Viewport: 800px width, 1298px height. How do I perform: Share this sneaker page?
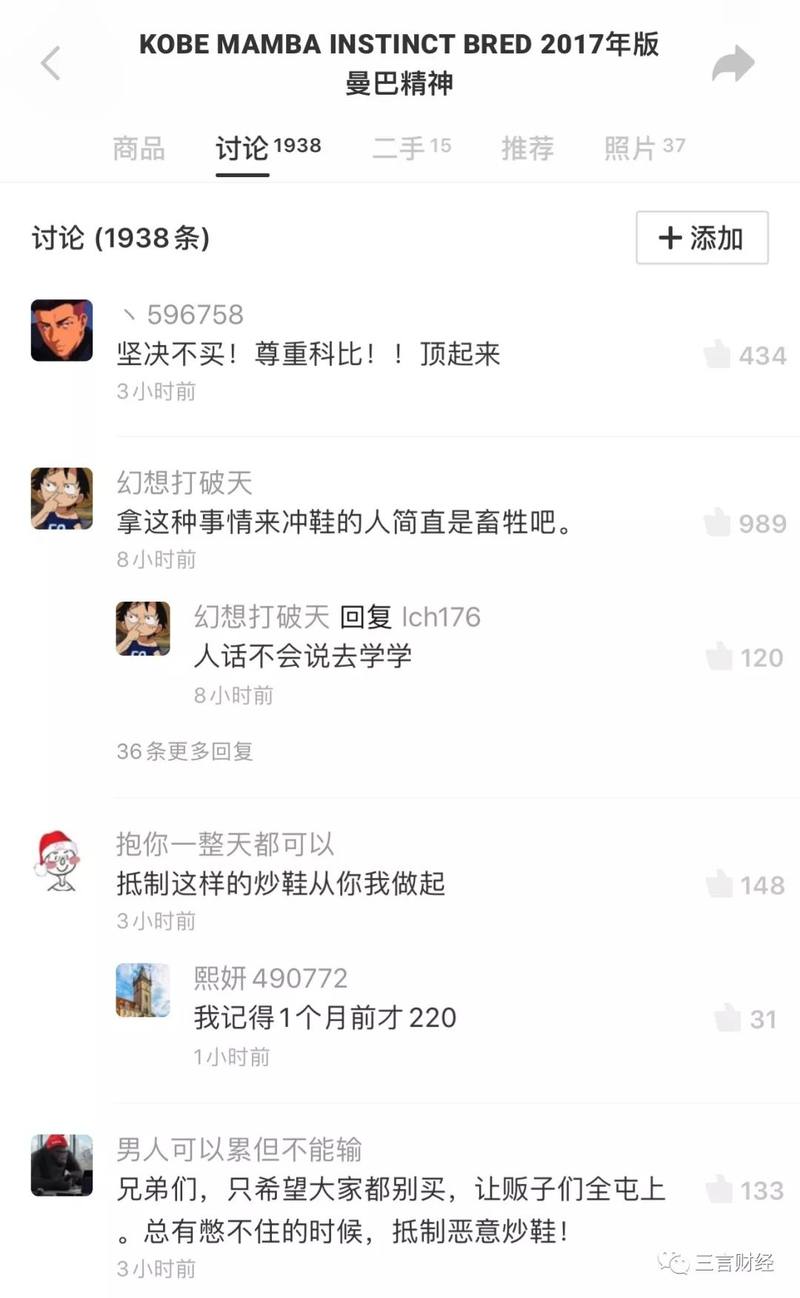pos(733,64)
